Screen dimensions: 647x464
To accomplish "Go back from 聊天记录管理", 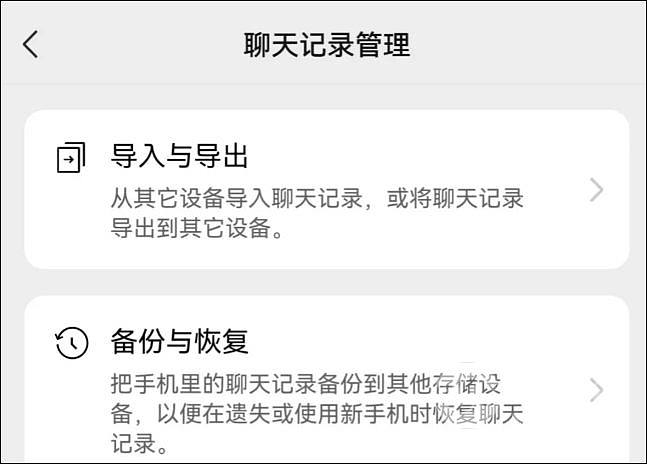I will 31,45.
